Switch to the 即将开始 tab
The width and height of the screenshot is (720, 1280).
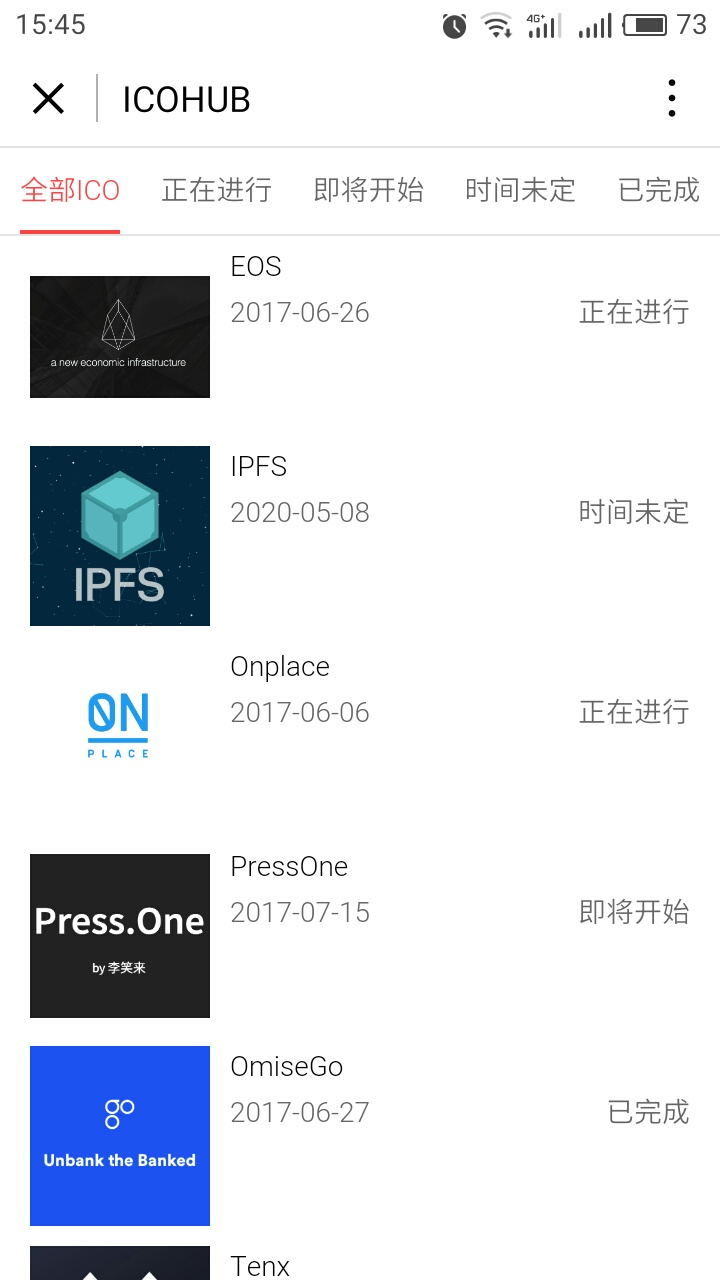pyautogui.click(x=369, y=190)
